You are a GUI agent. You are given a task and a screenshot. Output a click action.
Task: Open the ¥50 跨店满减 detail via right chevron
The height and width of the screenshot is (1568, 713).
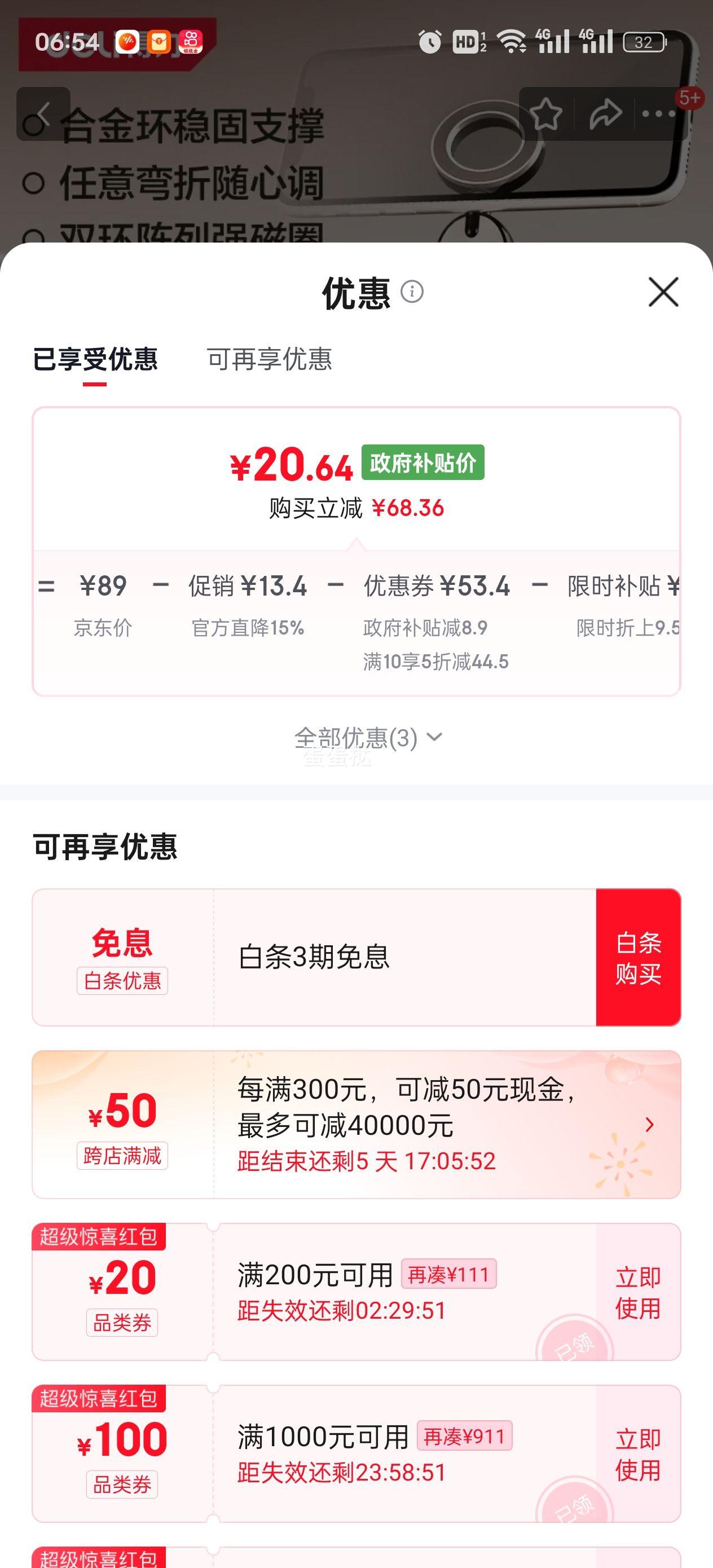coord(649,1123)
